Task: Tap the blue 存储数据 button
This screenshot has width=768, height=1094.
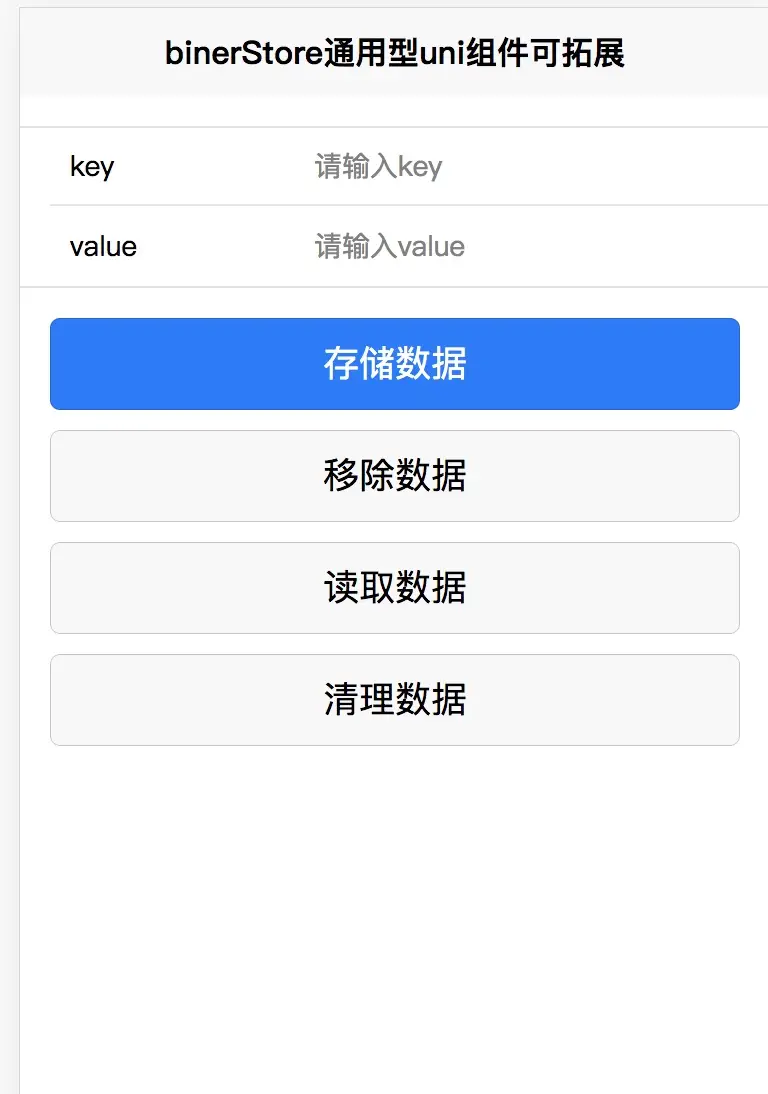Action: (395, 364)
